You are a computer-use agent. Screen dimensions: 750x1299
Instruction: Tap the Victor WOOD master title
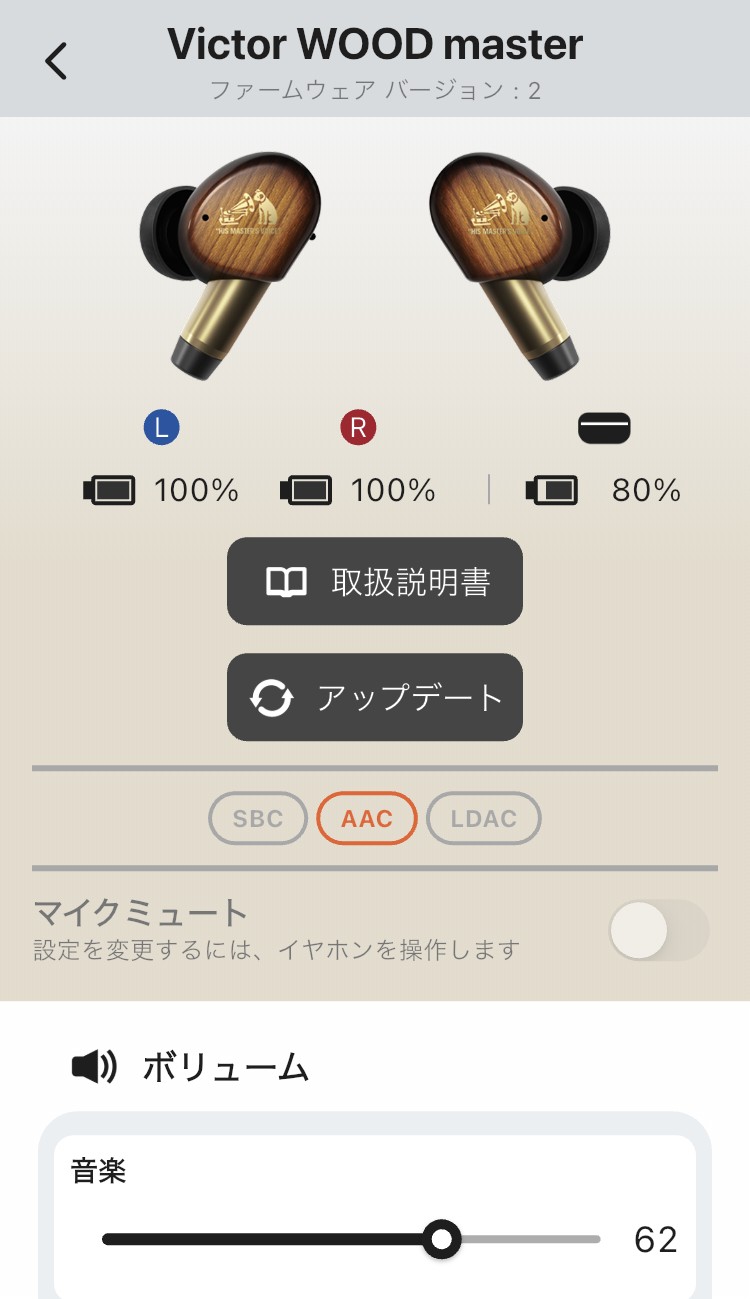point(375,44)
